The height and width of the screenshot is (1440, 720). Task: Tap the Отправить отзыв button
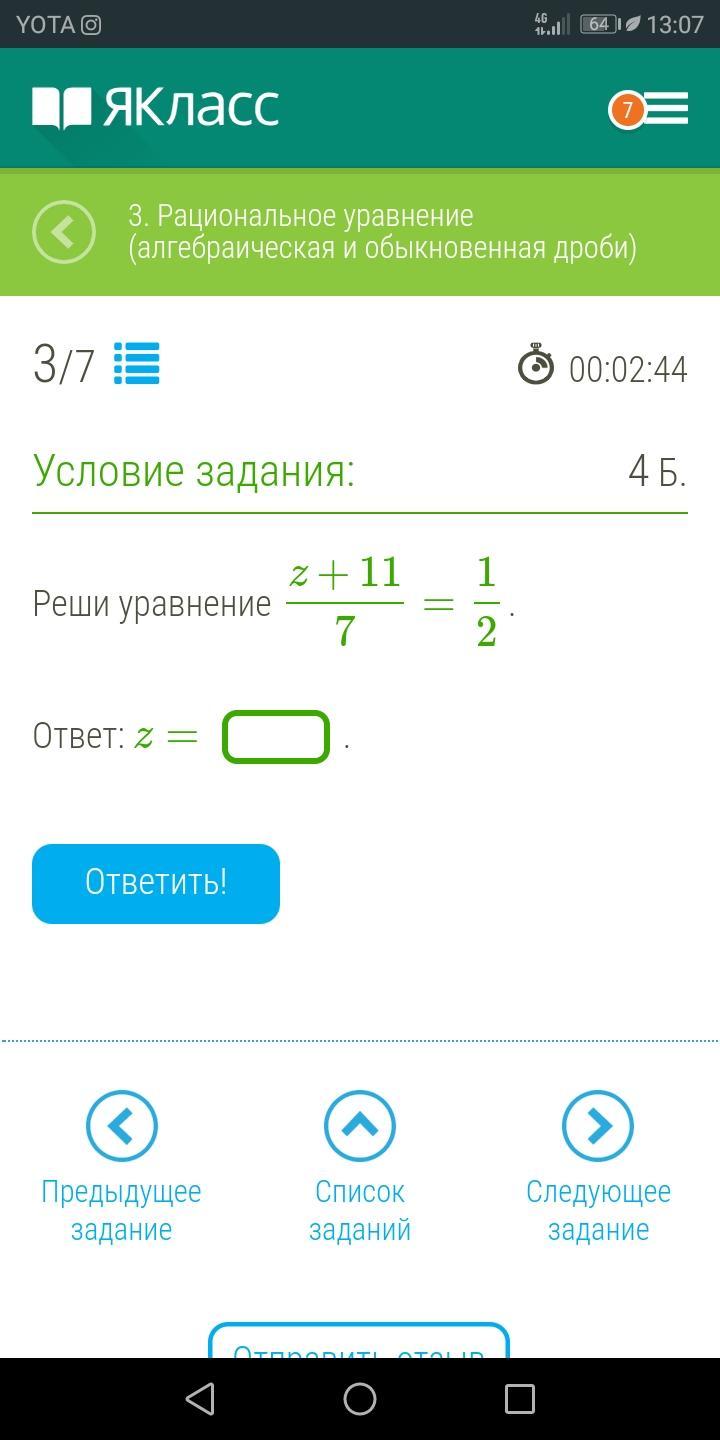[x=359, y=1344]
